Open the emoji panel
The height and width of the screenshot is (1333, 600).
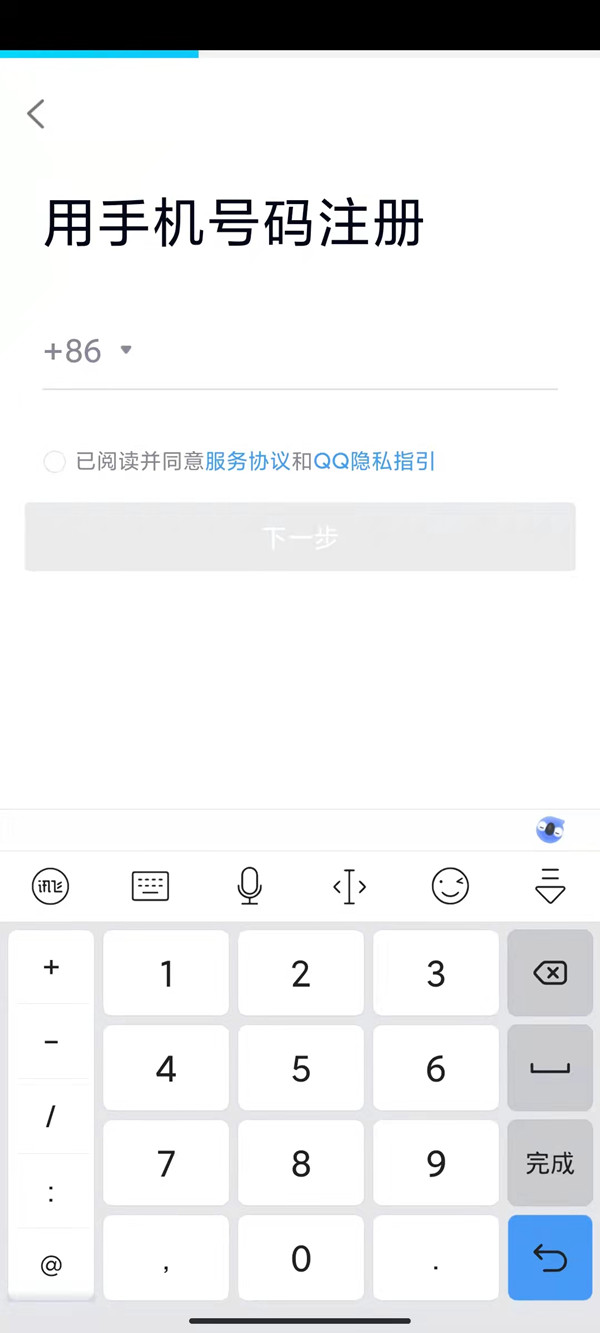click(x=450, y=886)
